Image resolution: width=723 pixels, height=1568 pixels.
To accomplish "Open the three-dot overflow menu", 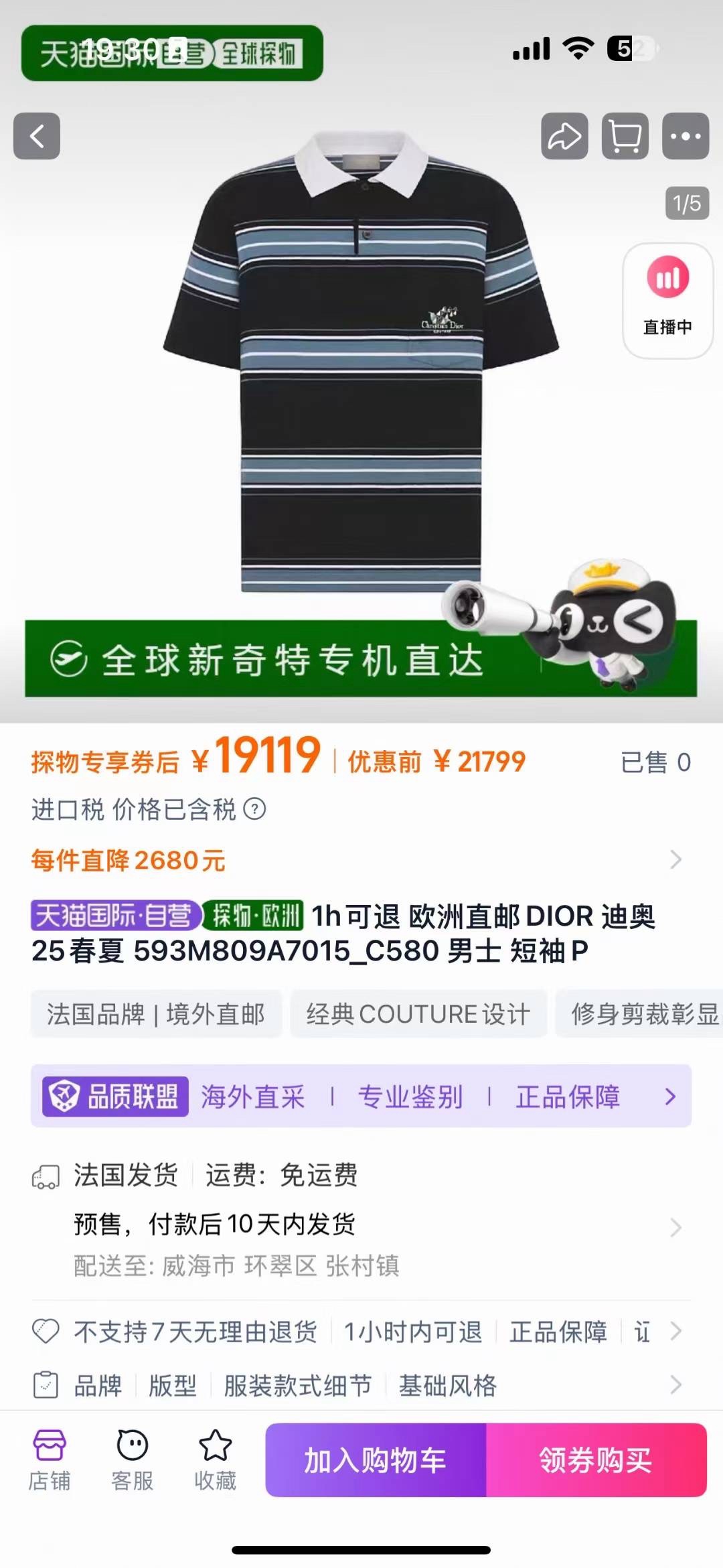I will [x=685, y=136].
